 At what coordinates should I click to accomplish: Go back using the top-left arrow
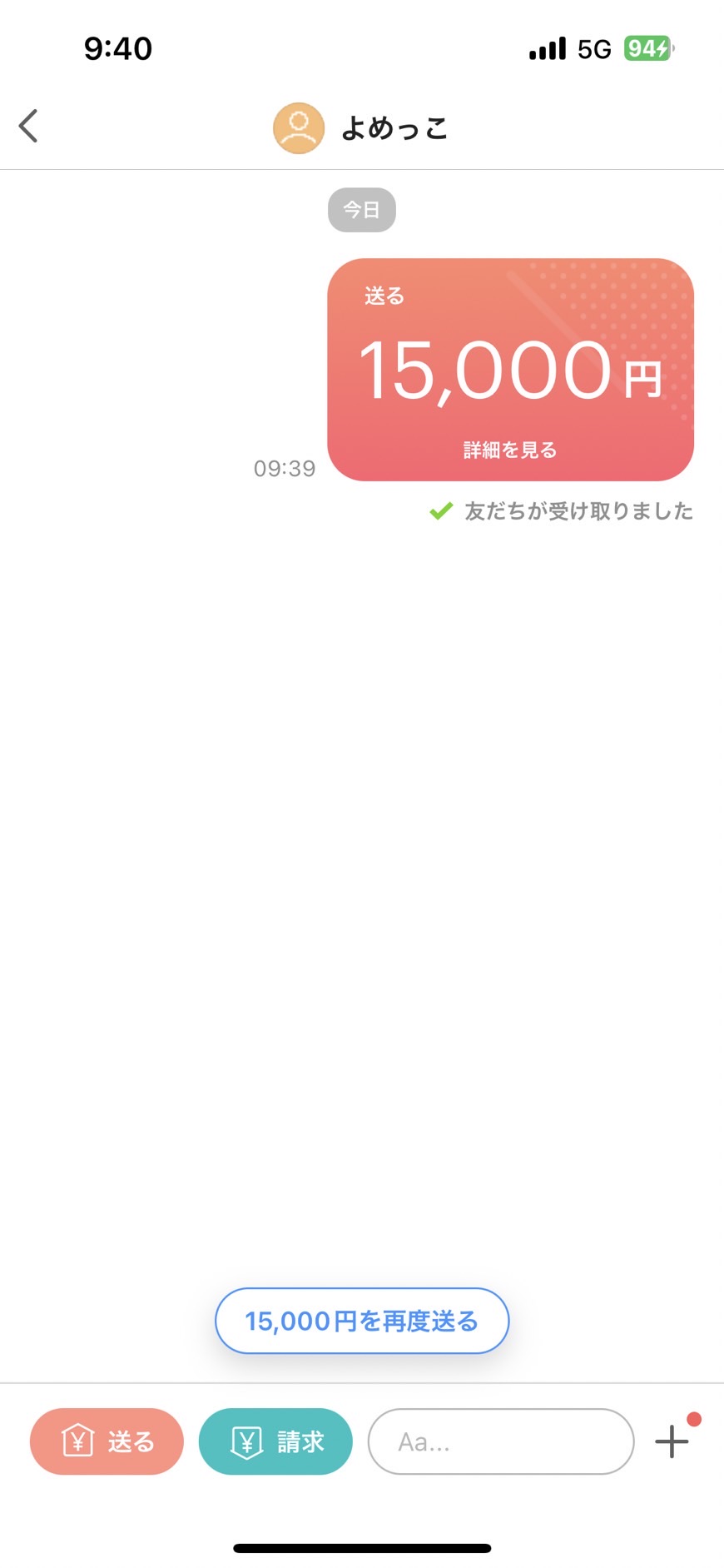[x=28, y=127]
